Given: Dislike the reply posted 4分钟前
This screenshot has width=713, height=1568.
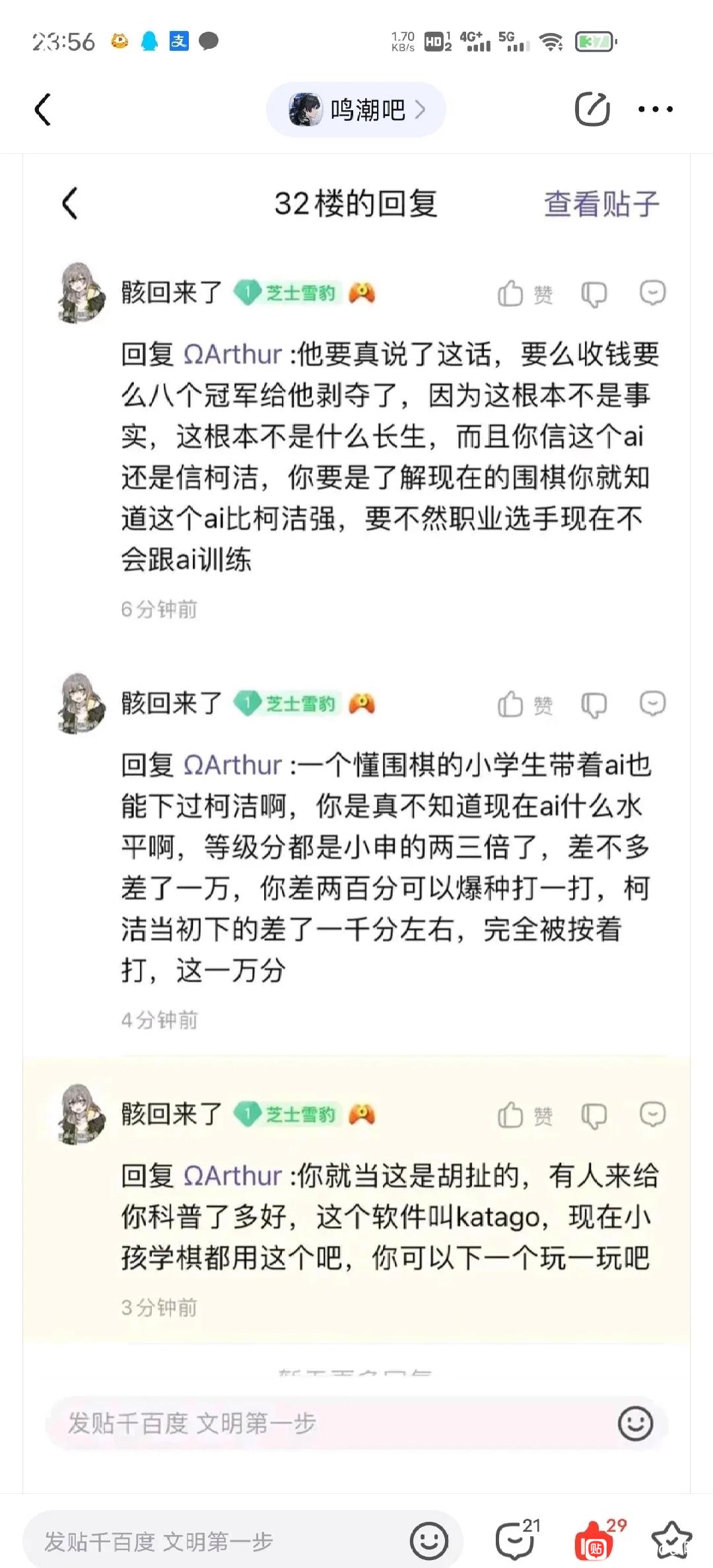Looking at the screenshot, I should coord(594,705).
